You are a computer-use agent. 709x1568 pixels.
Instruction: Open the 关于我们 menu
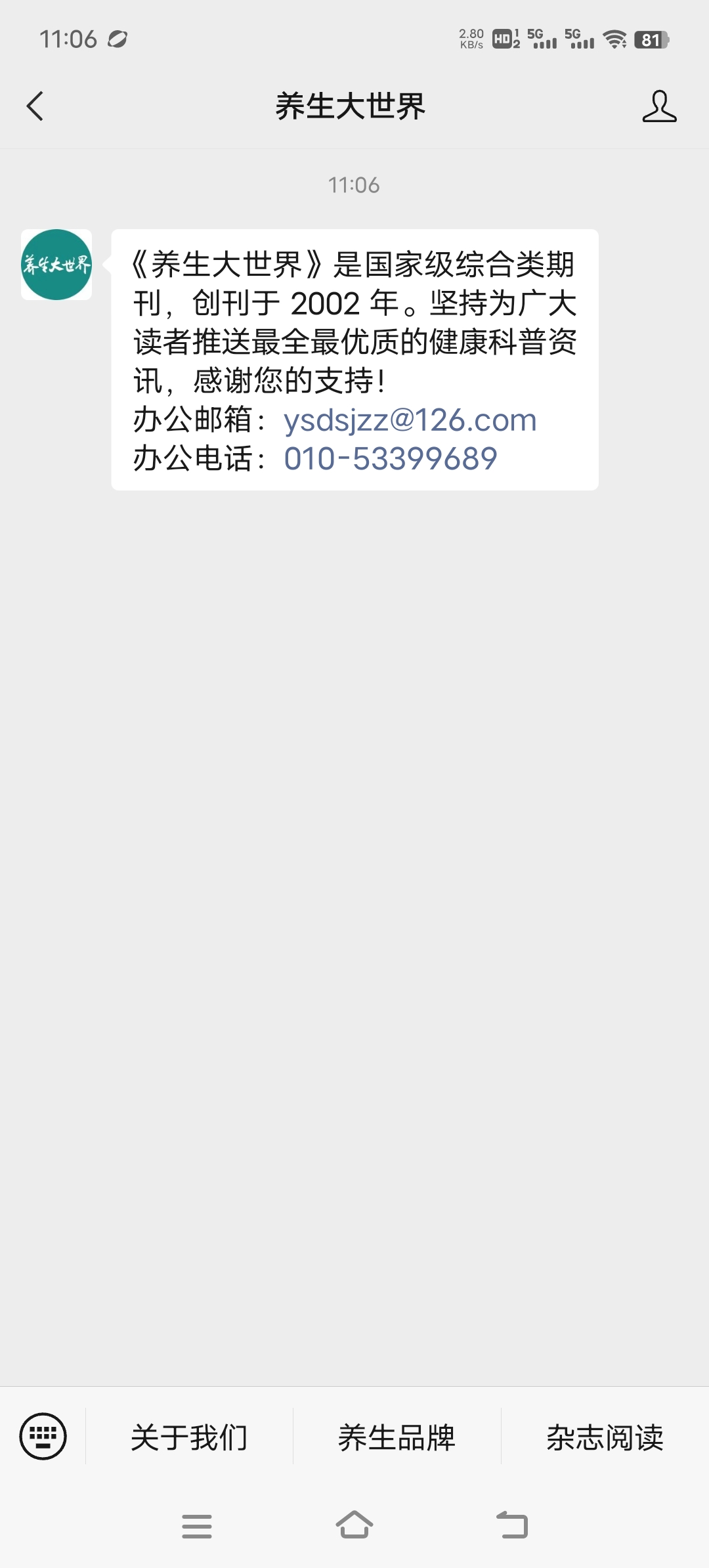tap(189, 1437)
